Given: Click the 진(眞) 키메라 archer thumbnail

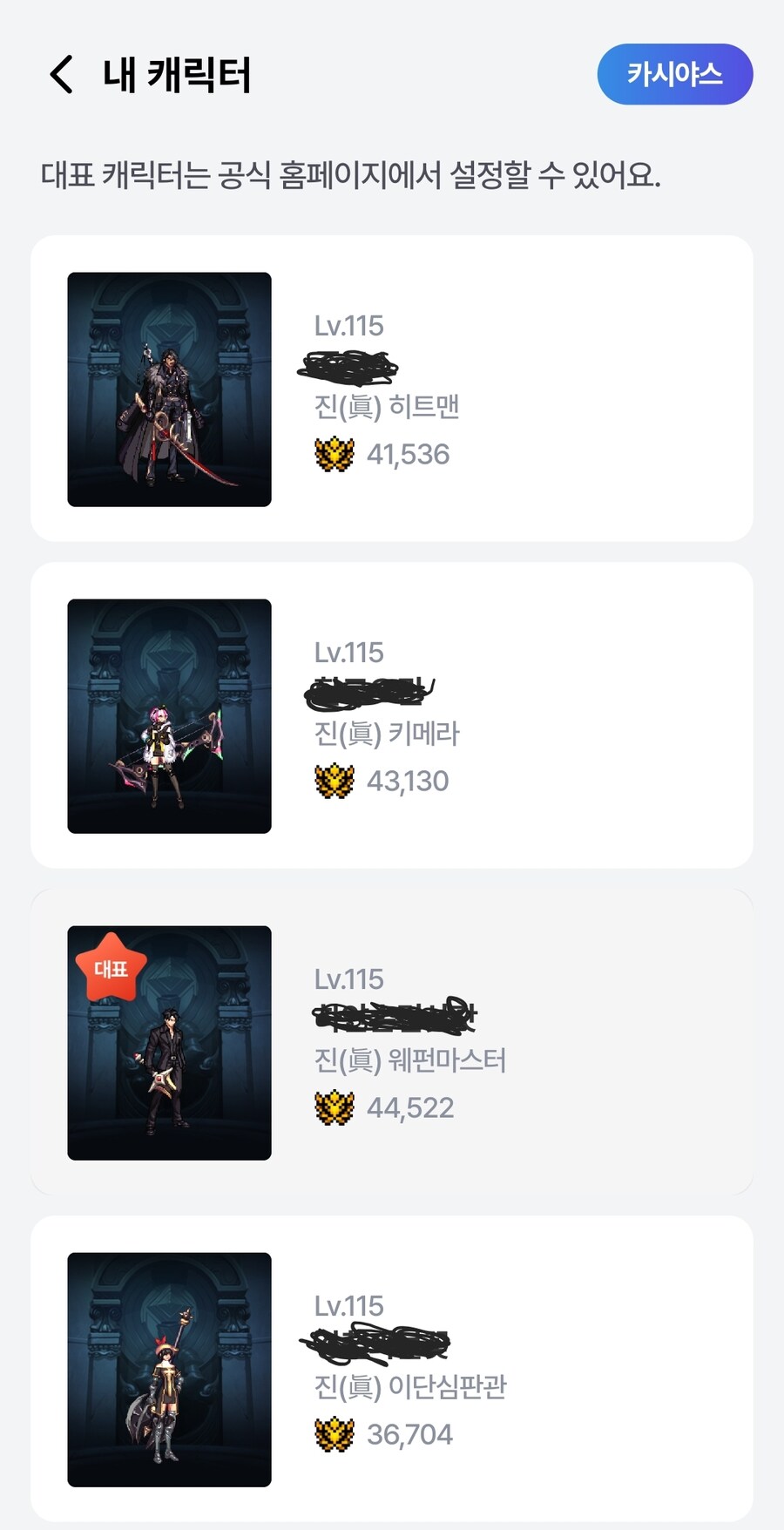Looking at the screenshot, I should click(x=168, y=716).
